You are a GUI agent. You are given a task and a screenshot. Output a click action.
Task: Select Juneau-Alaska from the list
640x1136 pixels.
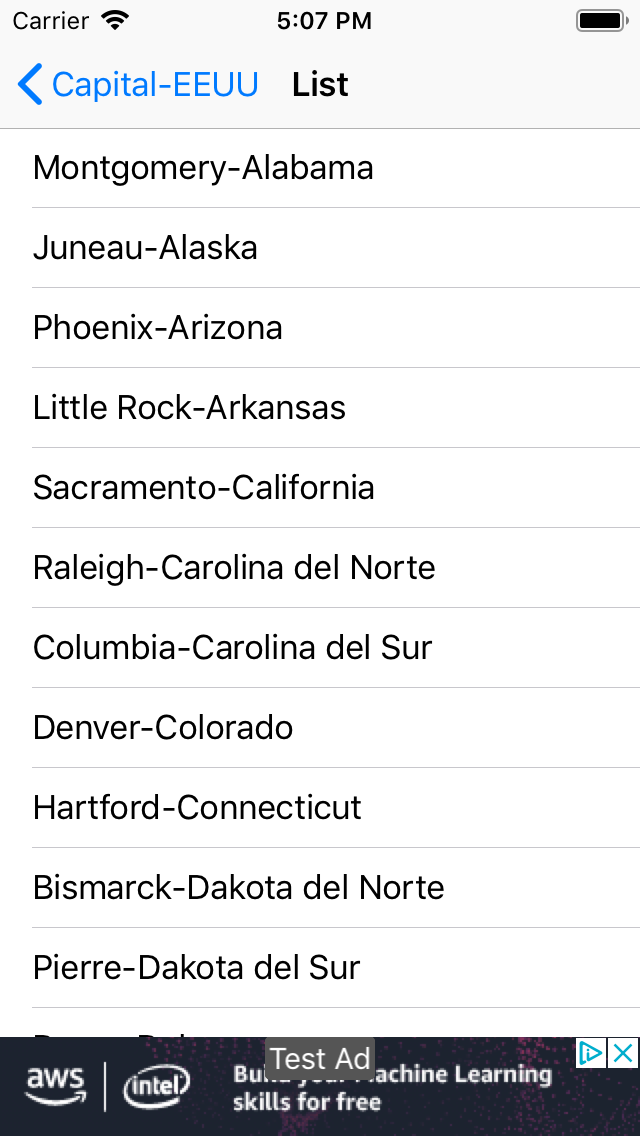pos(320,248)
